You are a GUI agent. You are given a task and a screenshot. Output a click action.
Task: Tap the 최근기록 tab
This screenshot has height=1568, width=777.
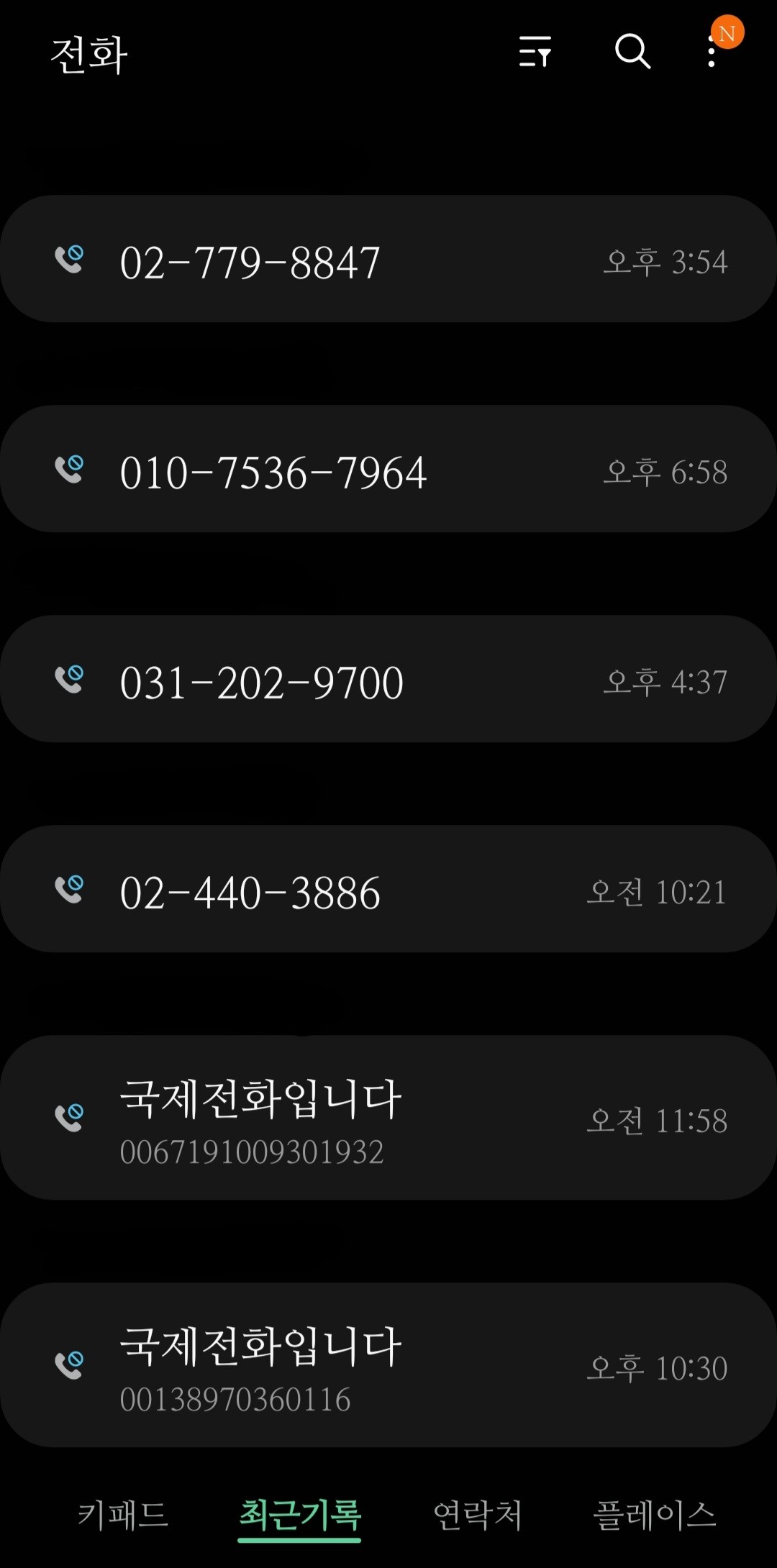[299, 1515]
